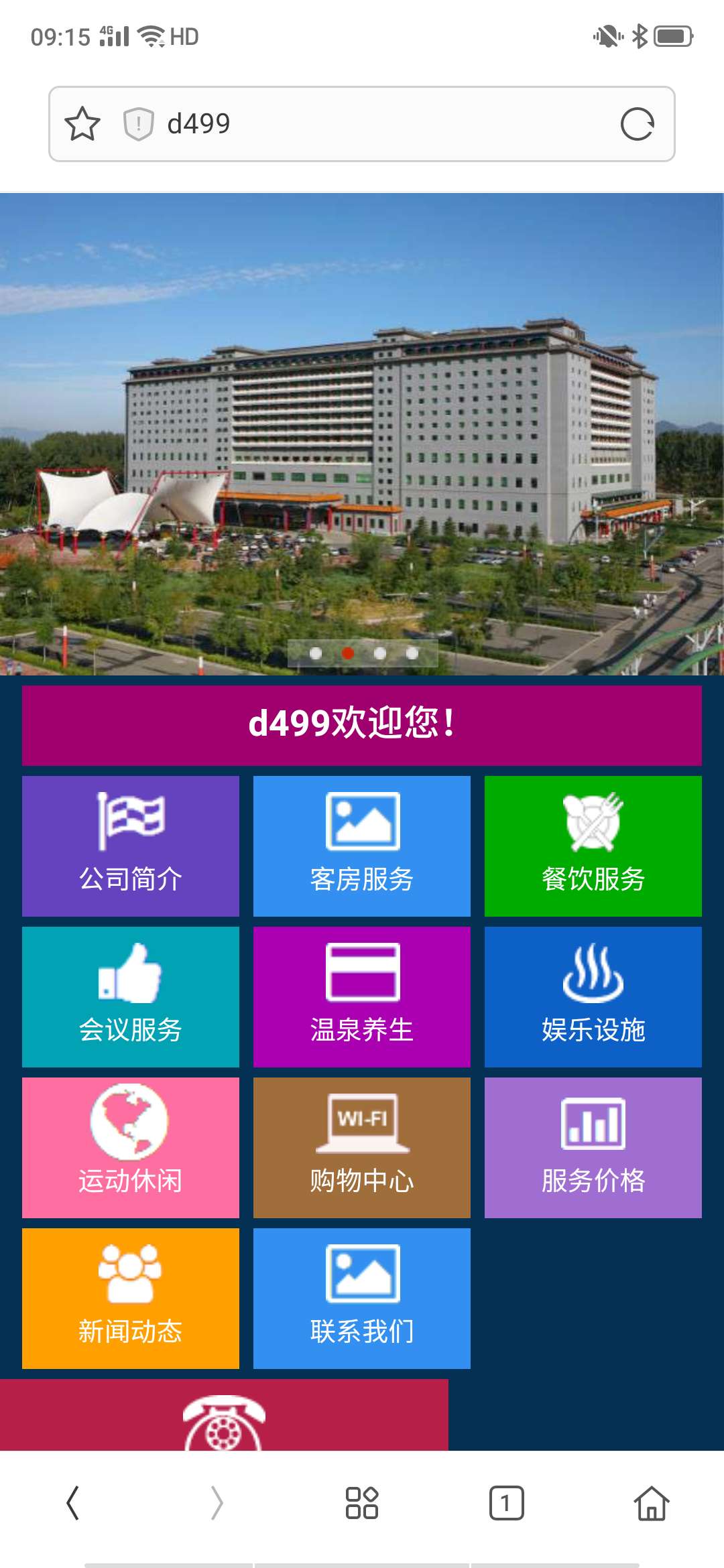Open the 运动休闲 tile
Screen dimensions: 724x1568
(131, 1147)
